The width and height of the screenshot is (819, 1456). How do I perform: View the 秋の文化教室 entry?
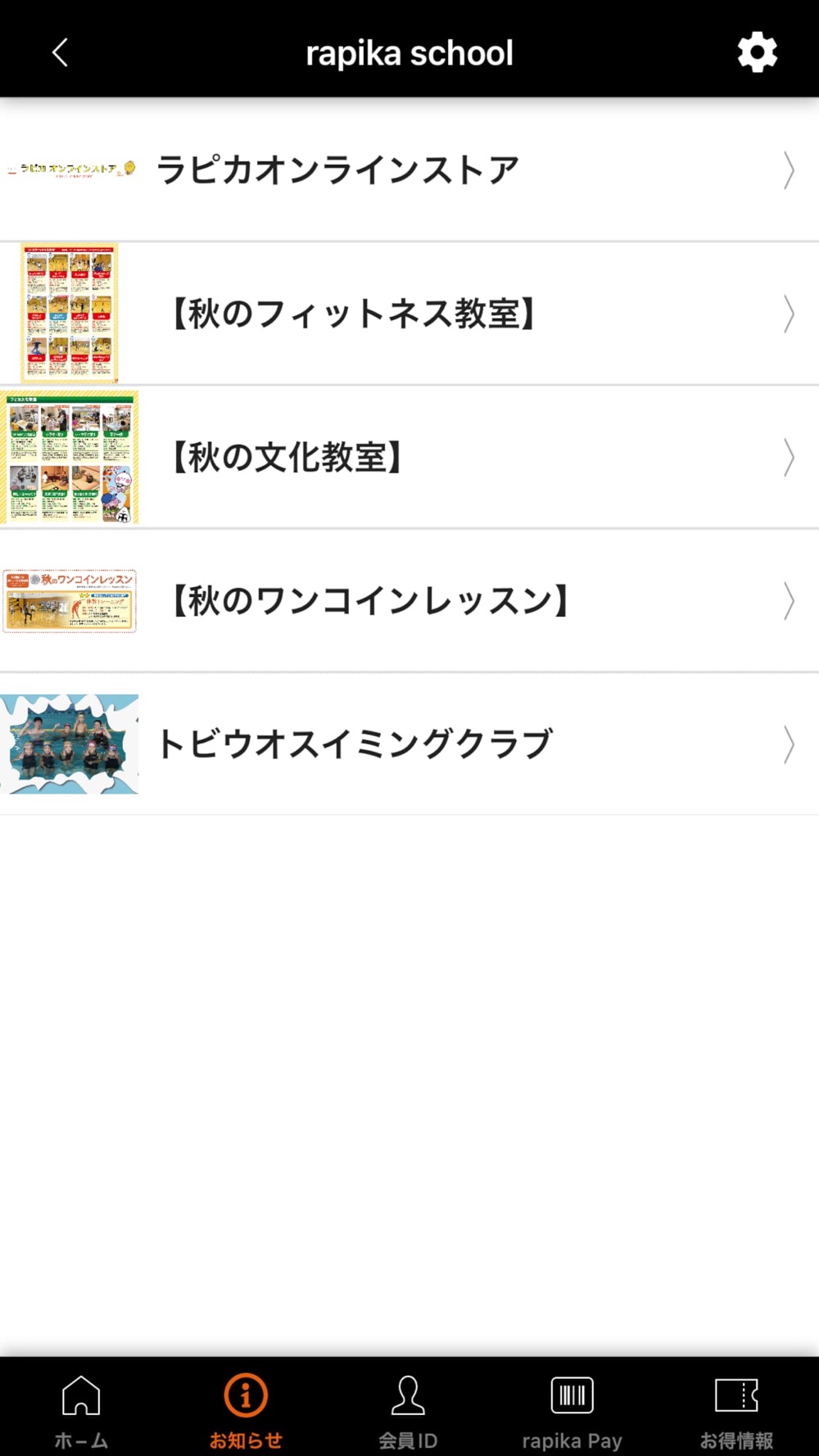pyautogui.click(x=409, y=457)
